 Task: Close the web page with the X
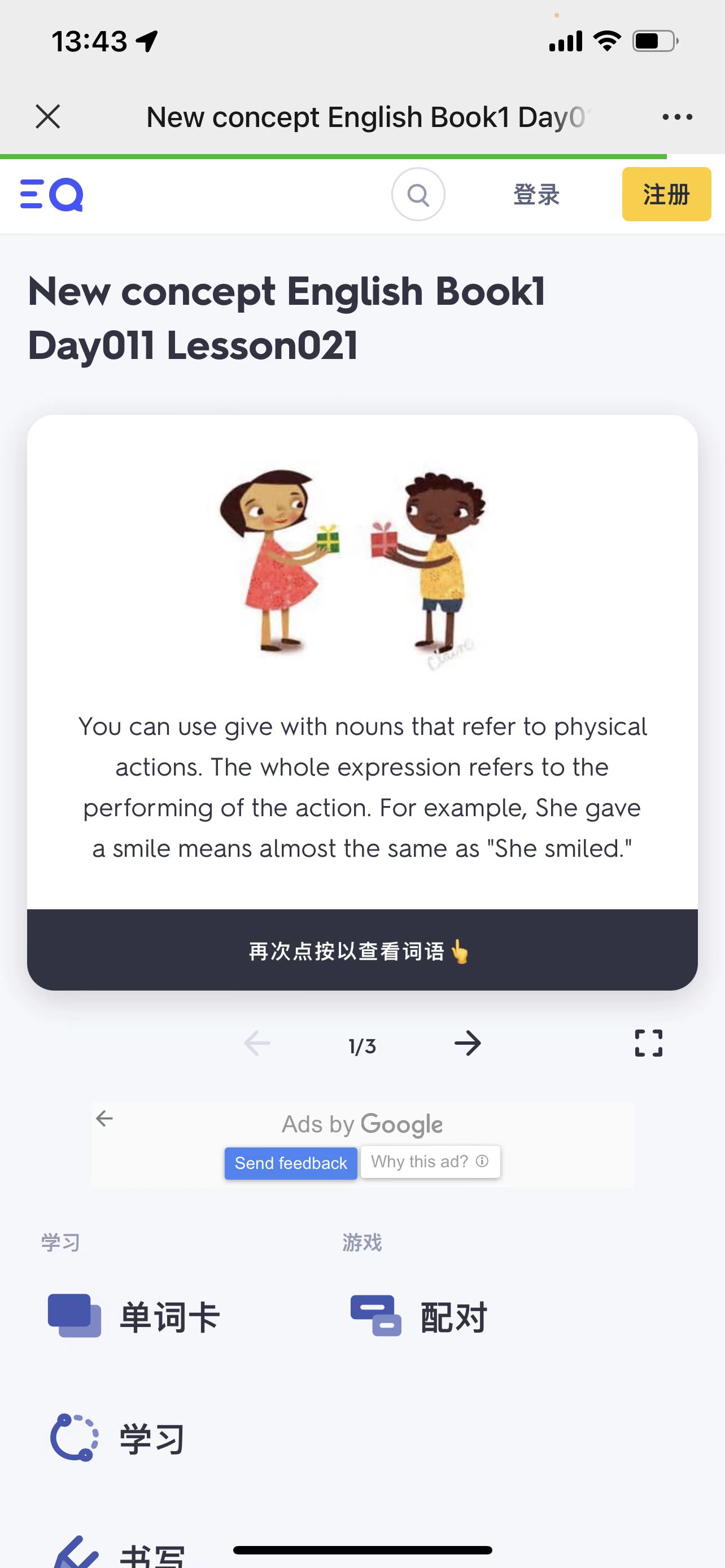(47, 116)
